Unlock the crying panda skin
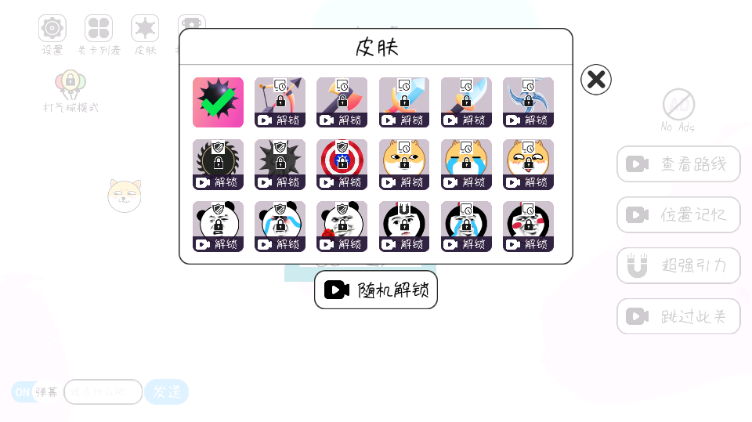This screenshot has height=422, width=752. (x=280, y=226)
